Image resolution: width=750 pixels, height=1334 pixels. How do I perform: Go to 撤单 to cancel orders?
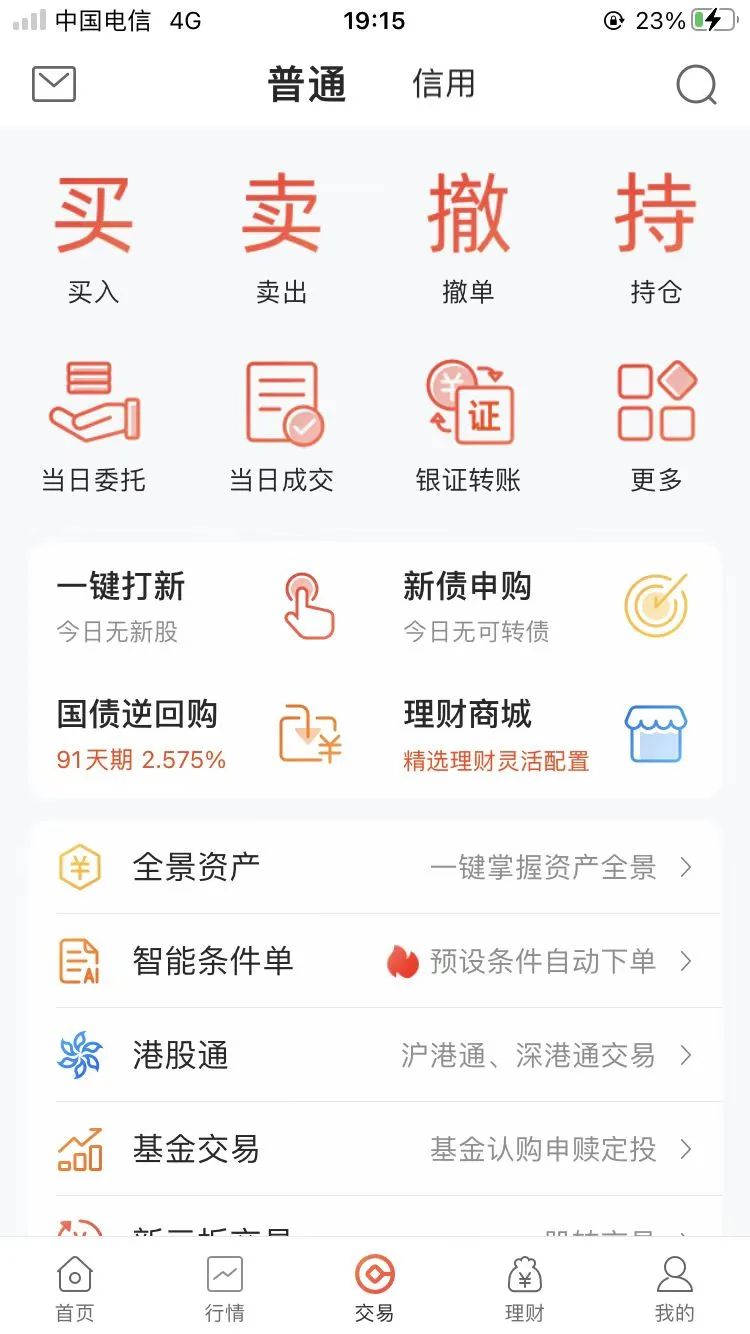coord(468,238)
